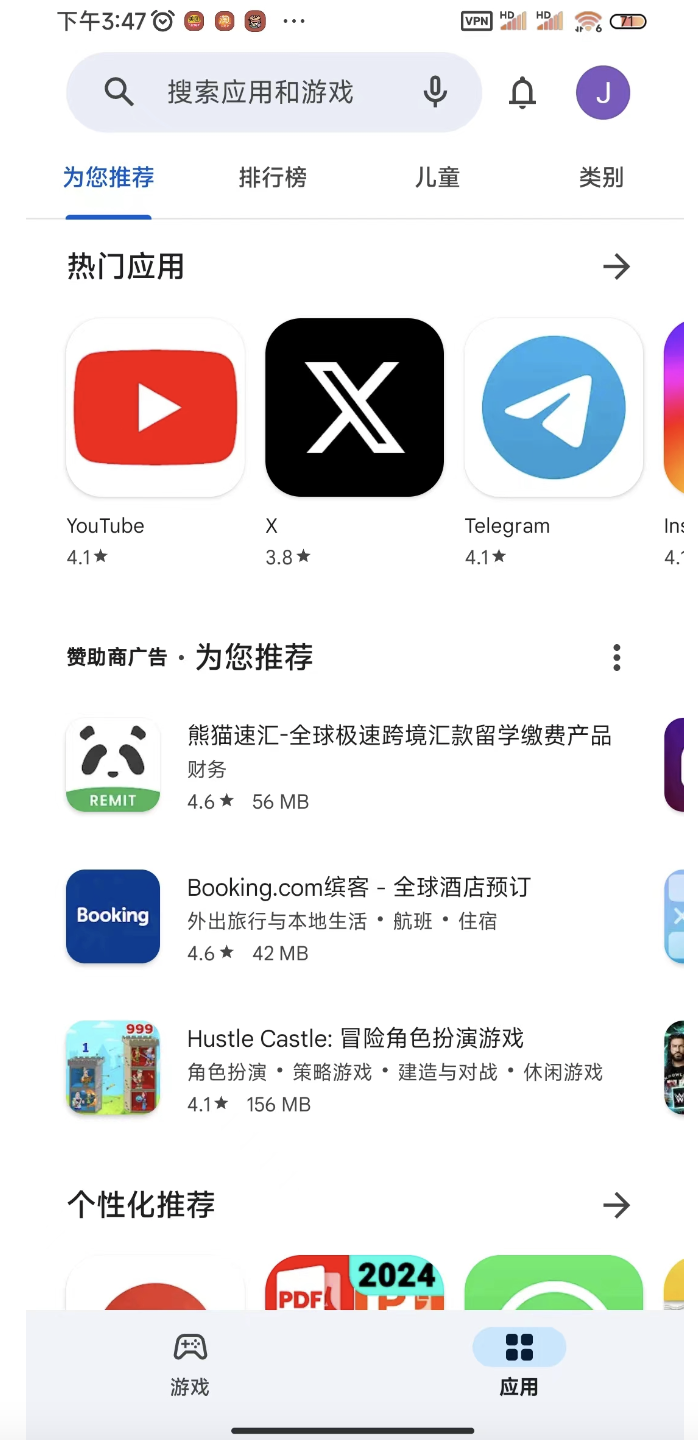
Task: Select the 类别 tab
Action: [601, 178]
